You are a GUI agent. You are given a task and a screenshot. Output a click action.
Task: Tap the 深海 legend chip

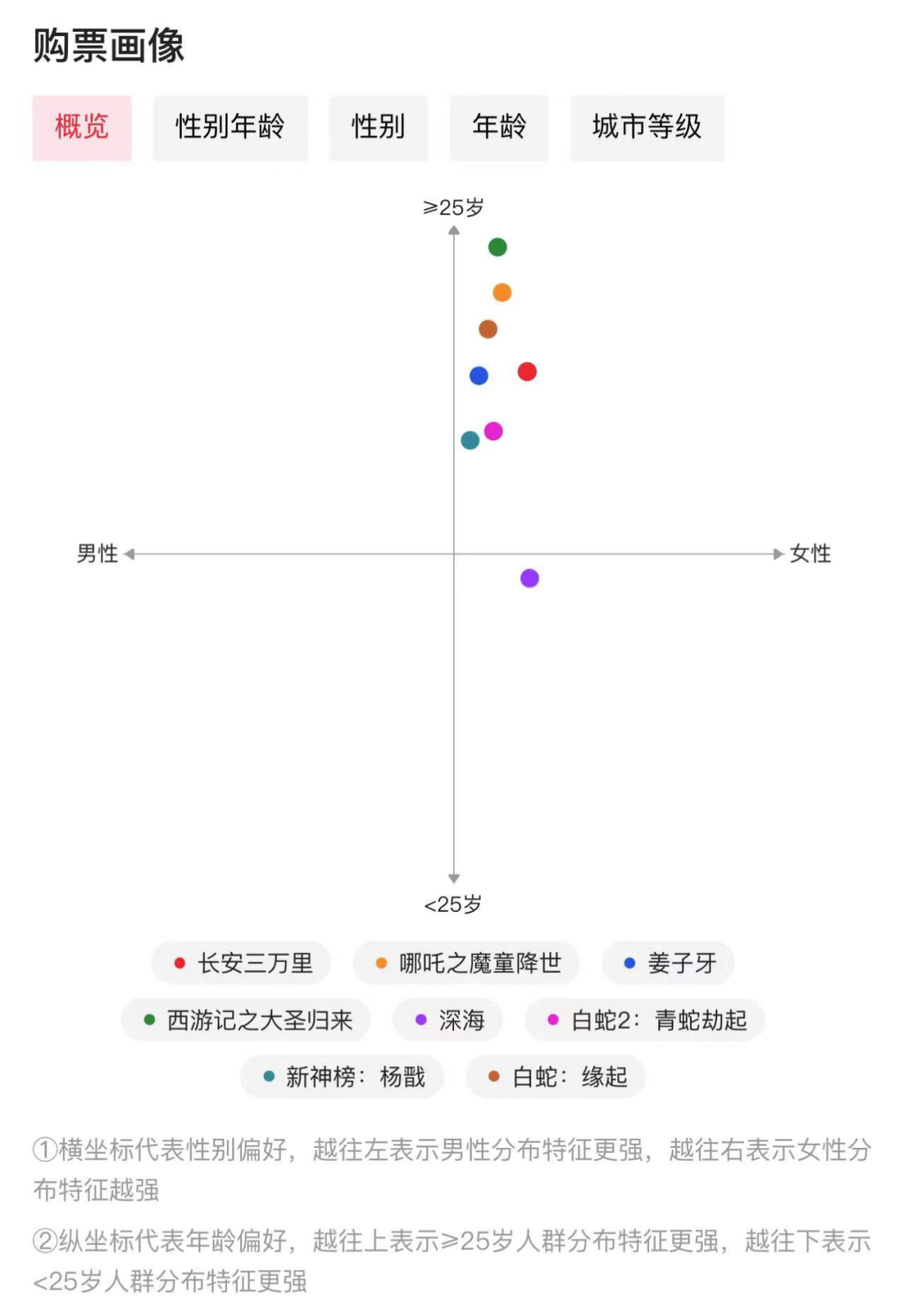448,1020
